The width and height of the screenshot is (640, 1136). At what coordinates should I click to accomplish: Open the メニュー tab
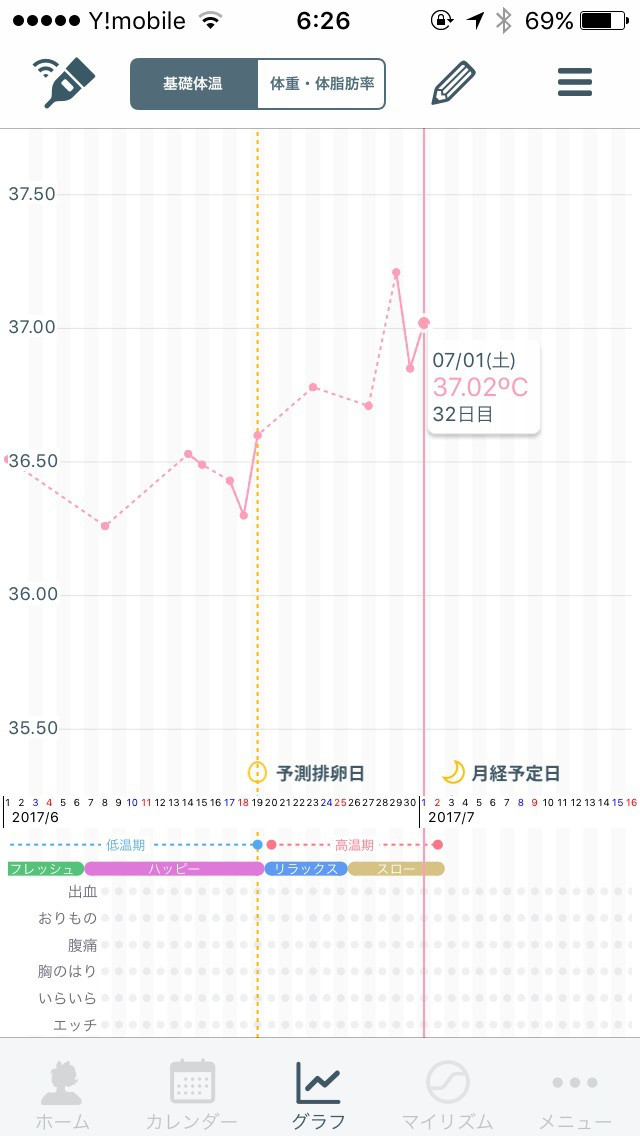coord(575,1095)
